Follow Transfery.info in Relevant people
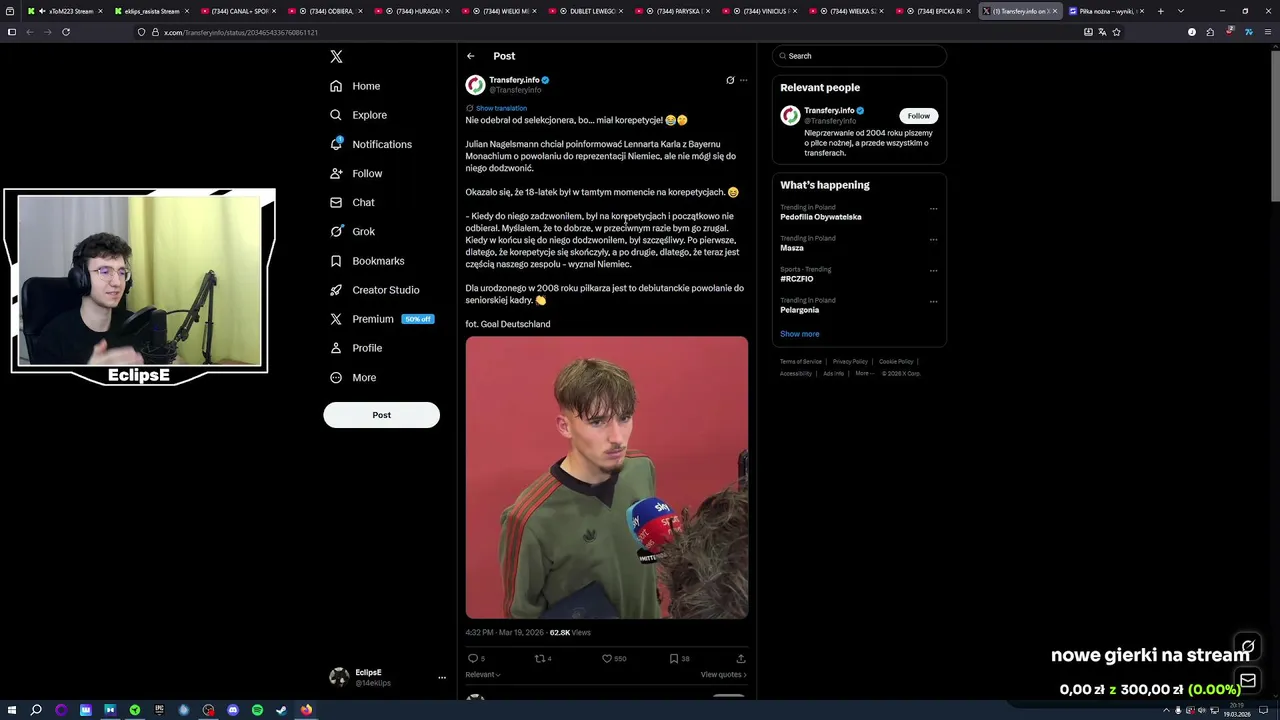This screenshot has height=720, width=1280. coord(918,116)
